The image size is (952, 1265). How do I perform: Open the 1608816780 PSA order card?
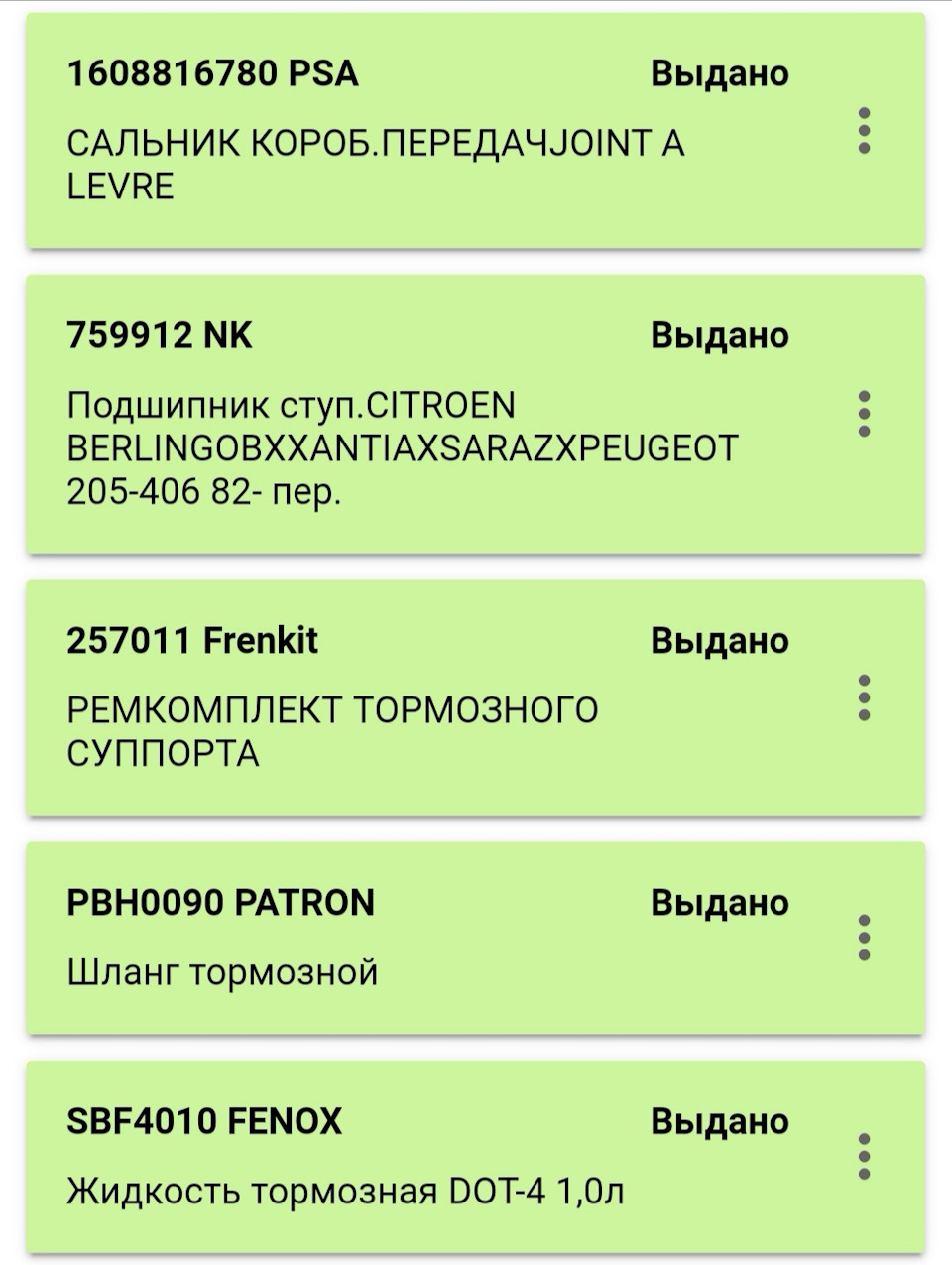click(397, 132)
